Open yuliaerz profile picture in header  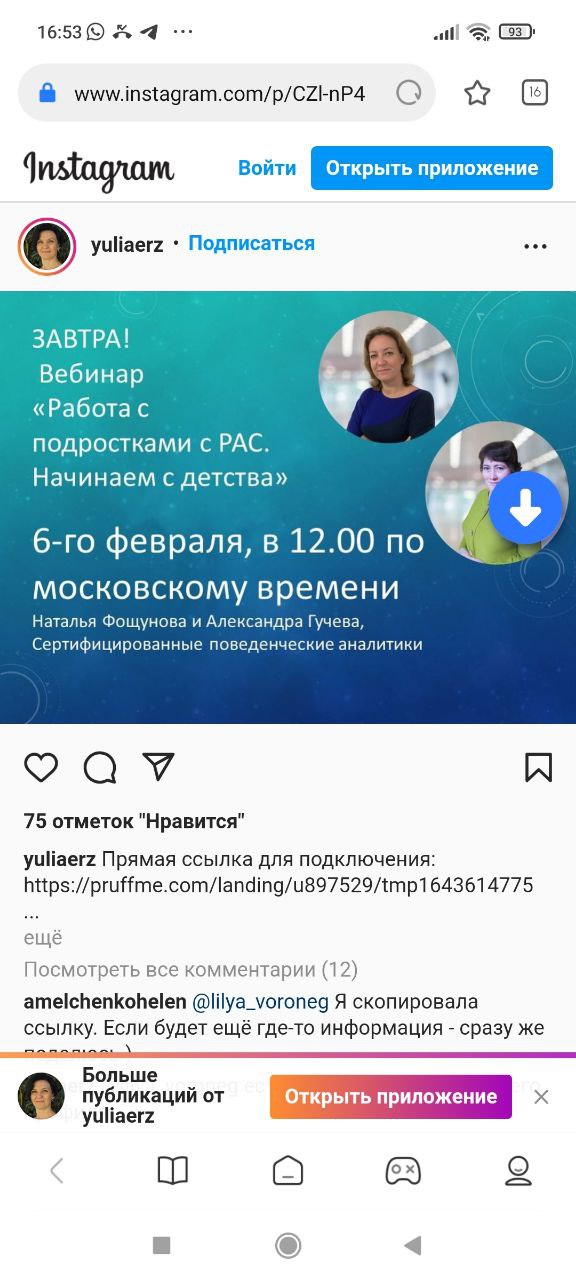47,246
